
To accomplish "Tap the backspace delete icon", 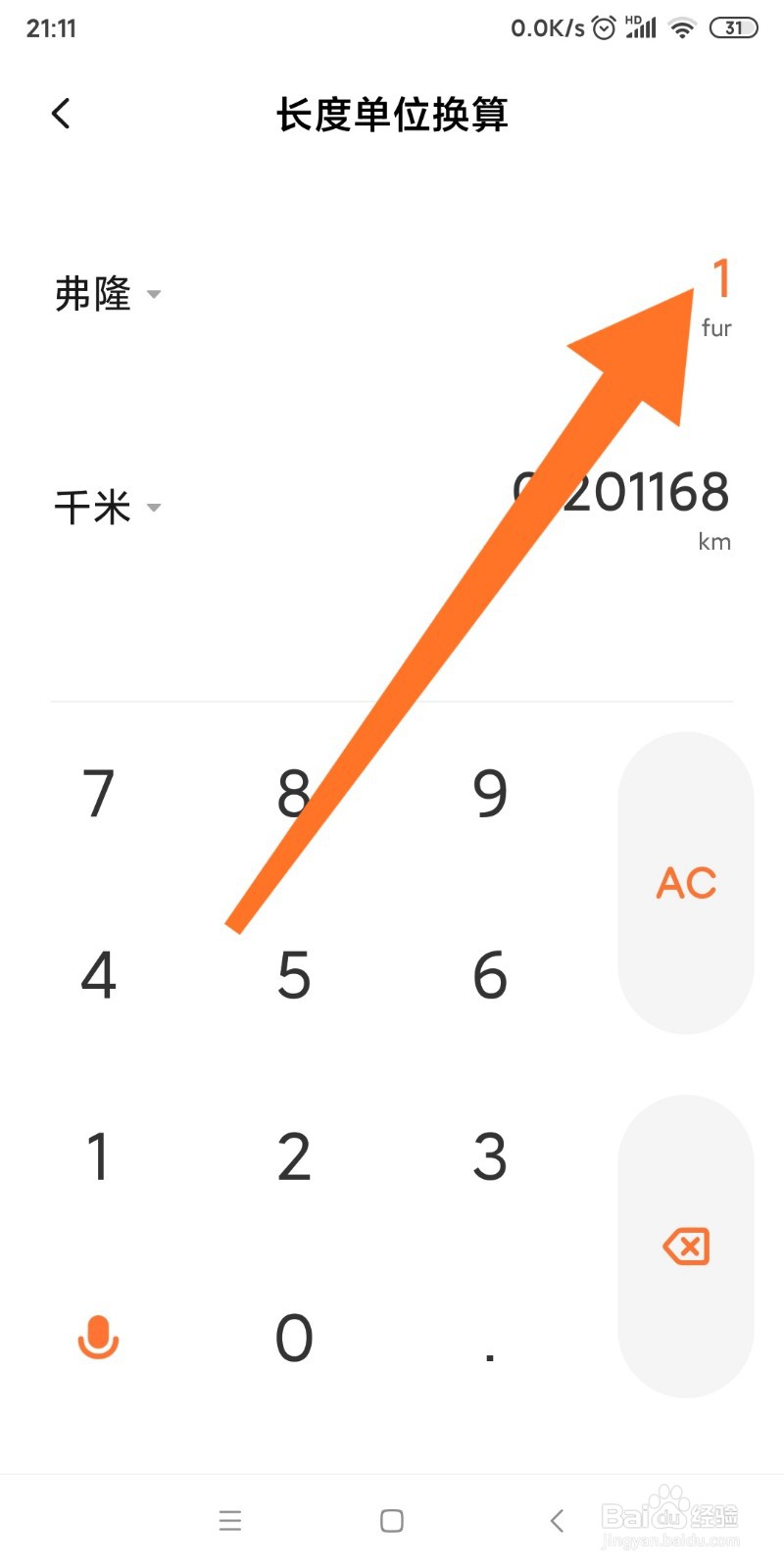I will coord(686,1247).
